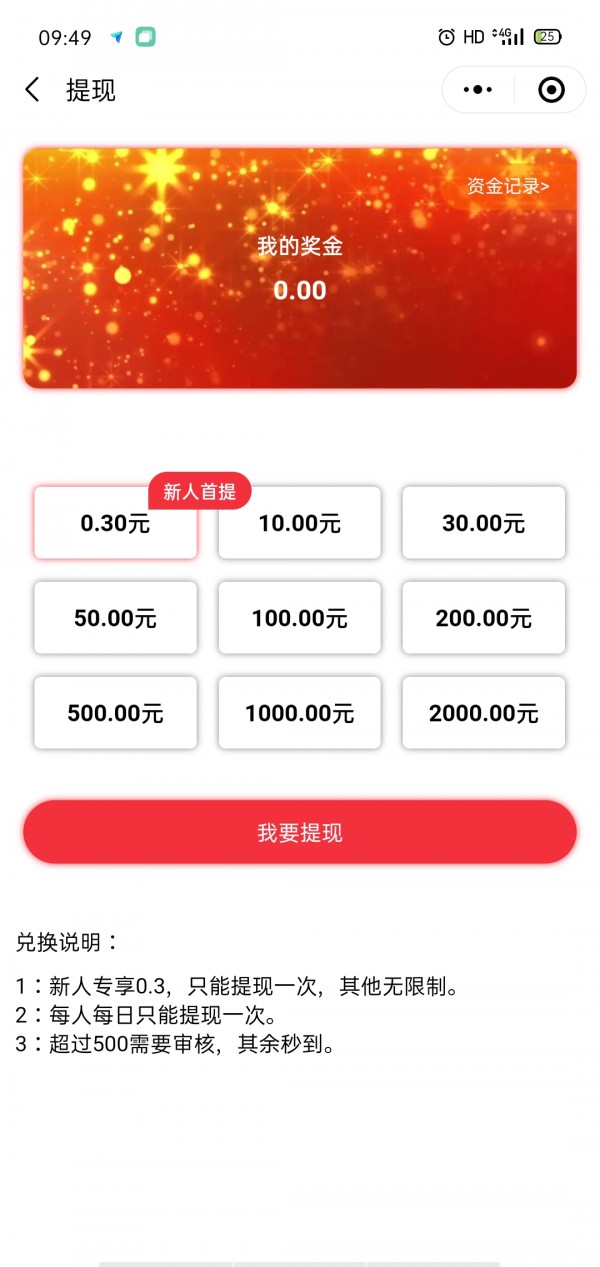Image resolution: width=600 pixels, height=1267 pixels.
Task: Pick the 100.00元 withdrawal amount
Action: click(x=299, y=618)
